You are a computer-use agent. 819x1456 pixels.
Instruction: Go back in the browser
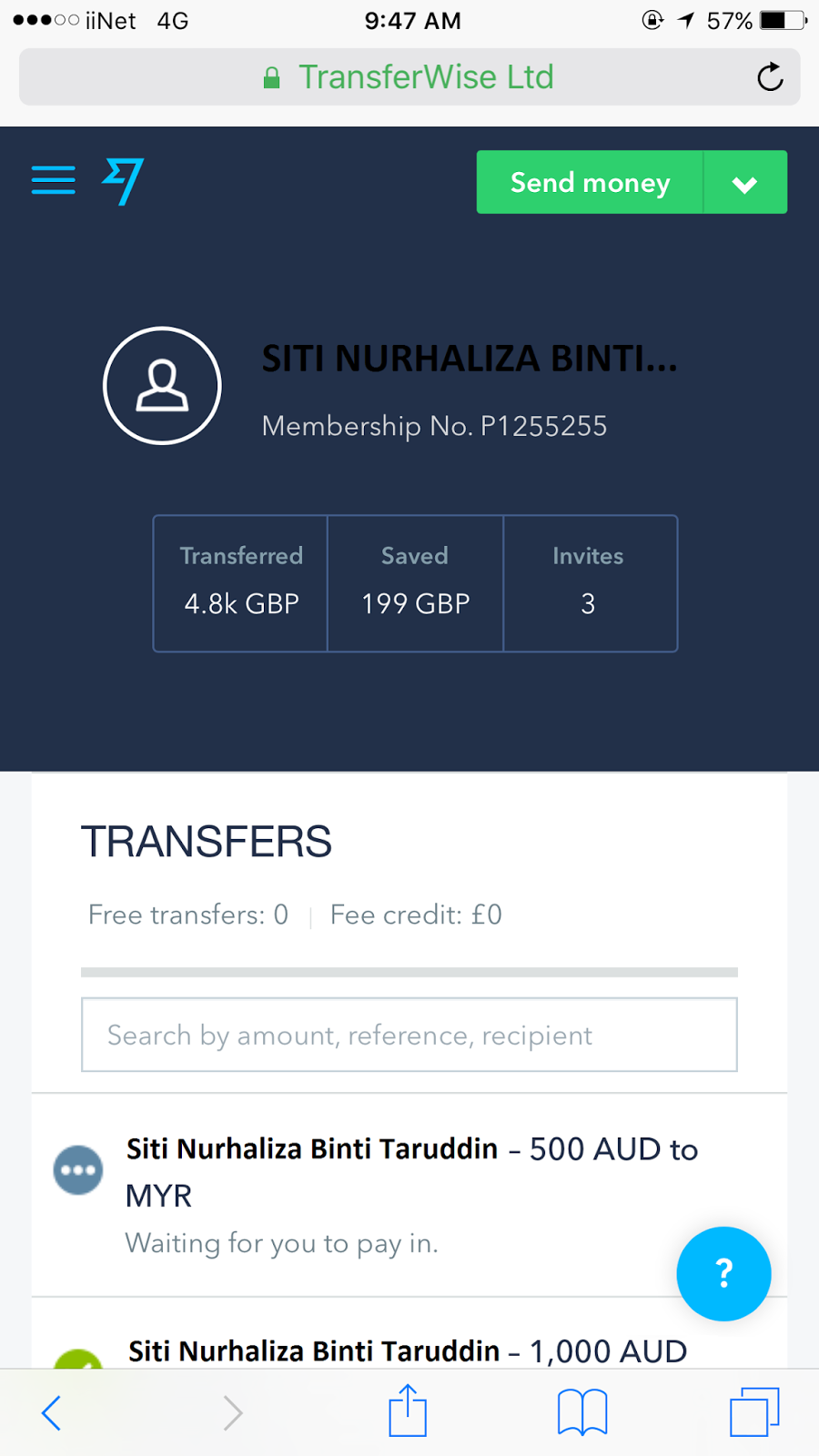coord(52,1412)
